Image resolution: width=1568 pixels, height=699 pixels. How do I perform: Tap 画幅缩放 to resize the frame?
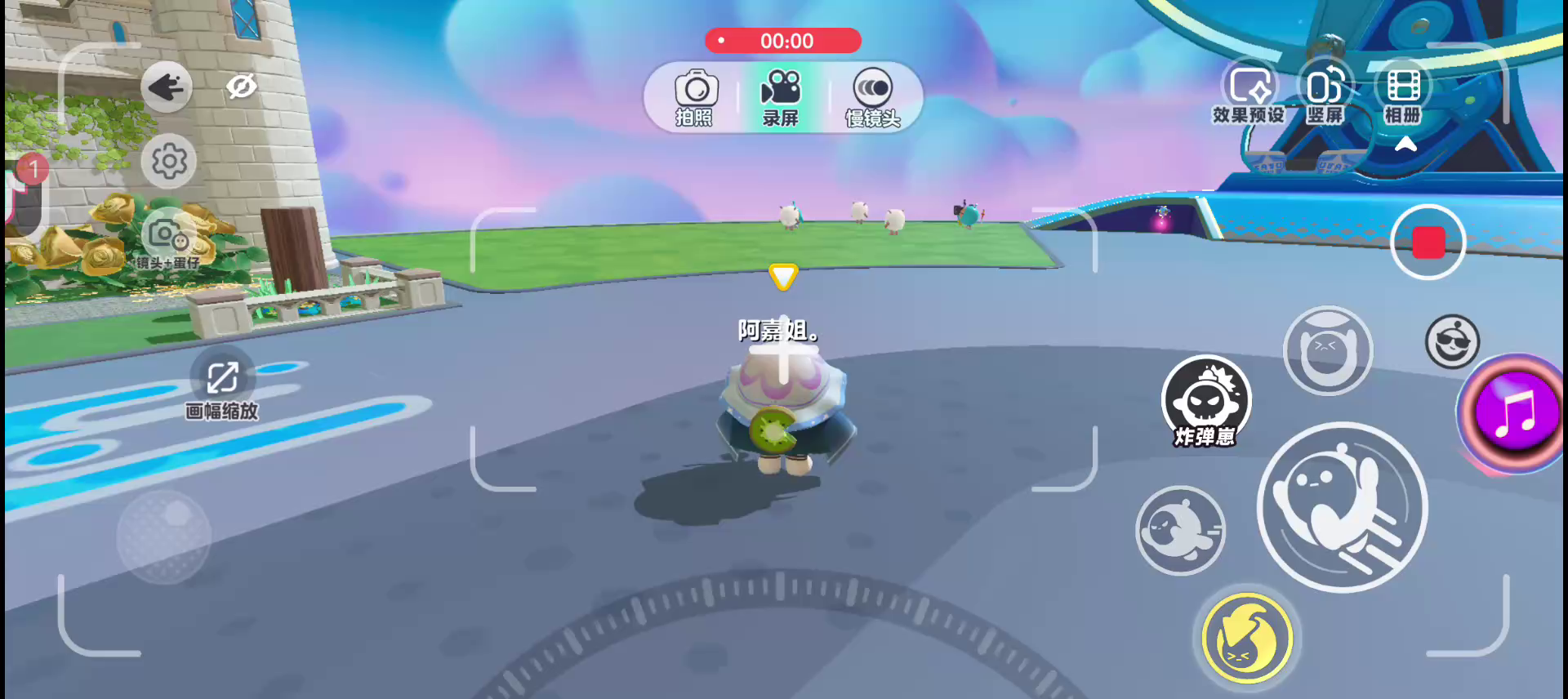coord(222,389)
